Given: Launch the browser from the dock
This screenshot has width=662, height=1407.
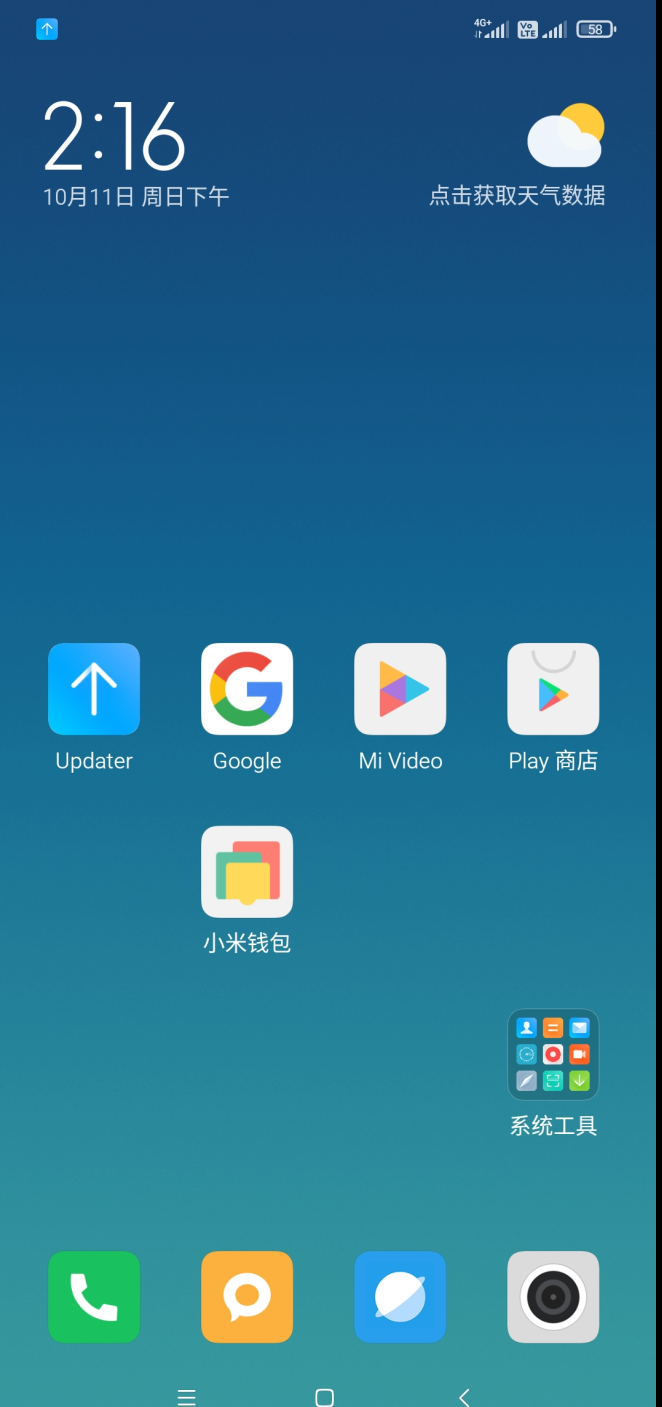Looking at the screenshot, I should (400, 1296).
